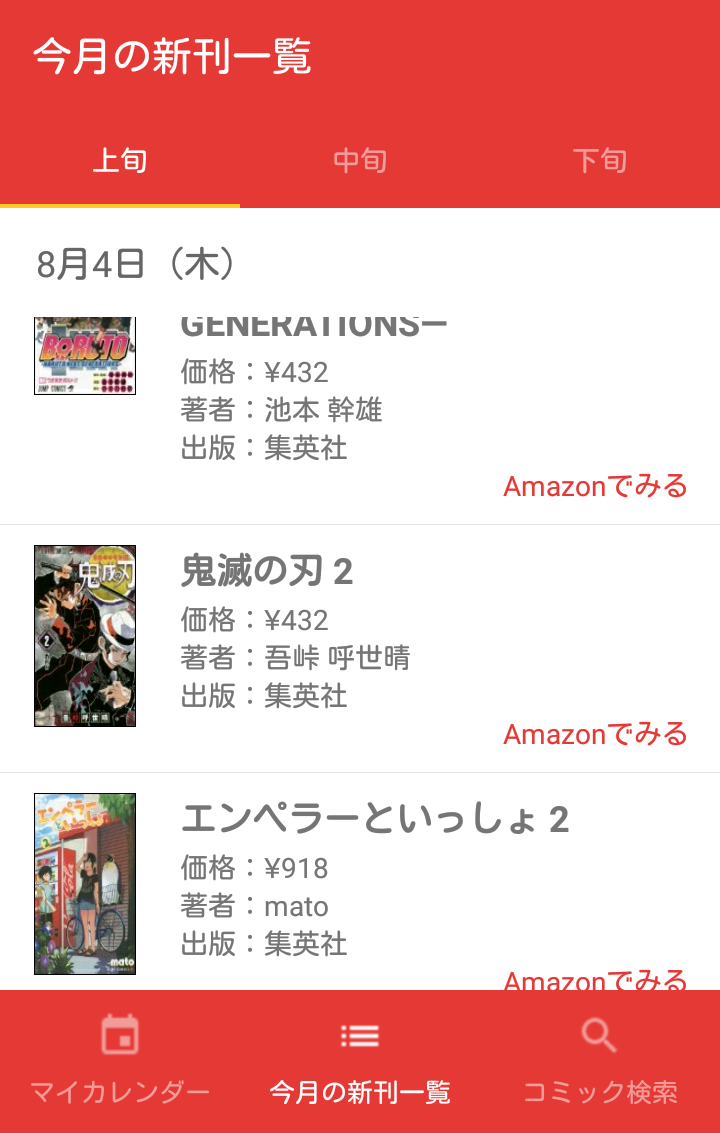Image resolution: width=720 pixels, height=1133 pixels.
Task: Select the 下旬 tab
Action: tap(600, 161)
